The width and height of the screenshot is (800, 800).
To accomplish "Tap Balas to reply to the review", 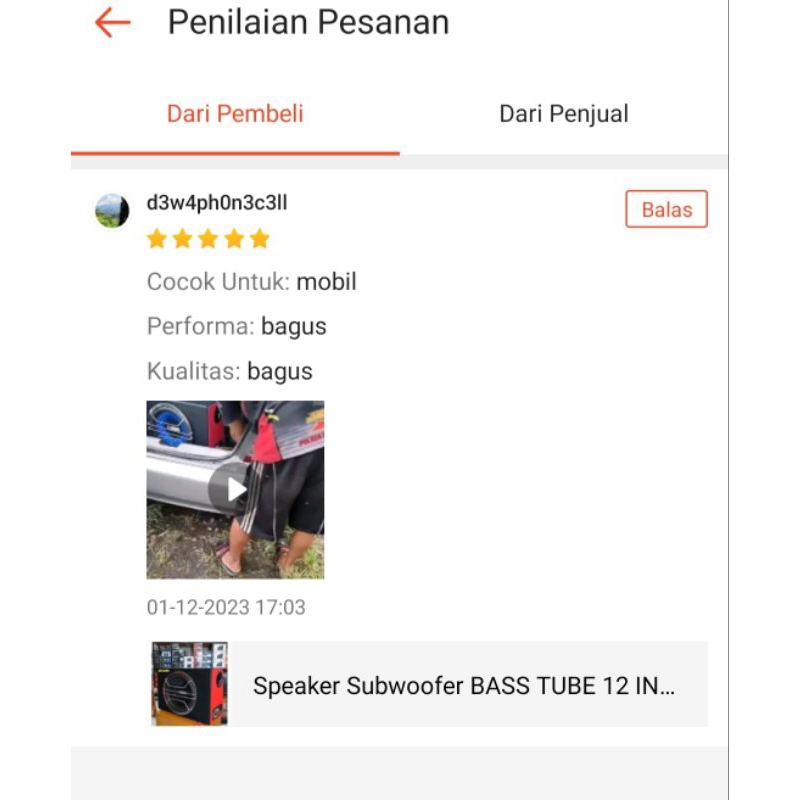I will [666, 210].
